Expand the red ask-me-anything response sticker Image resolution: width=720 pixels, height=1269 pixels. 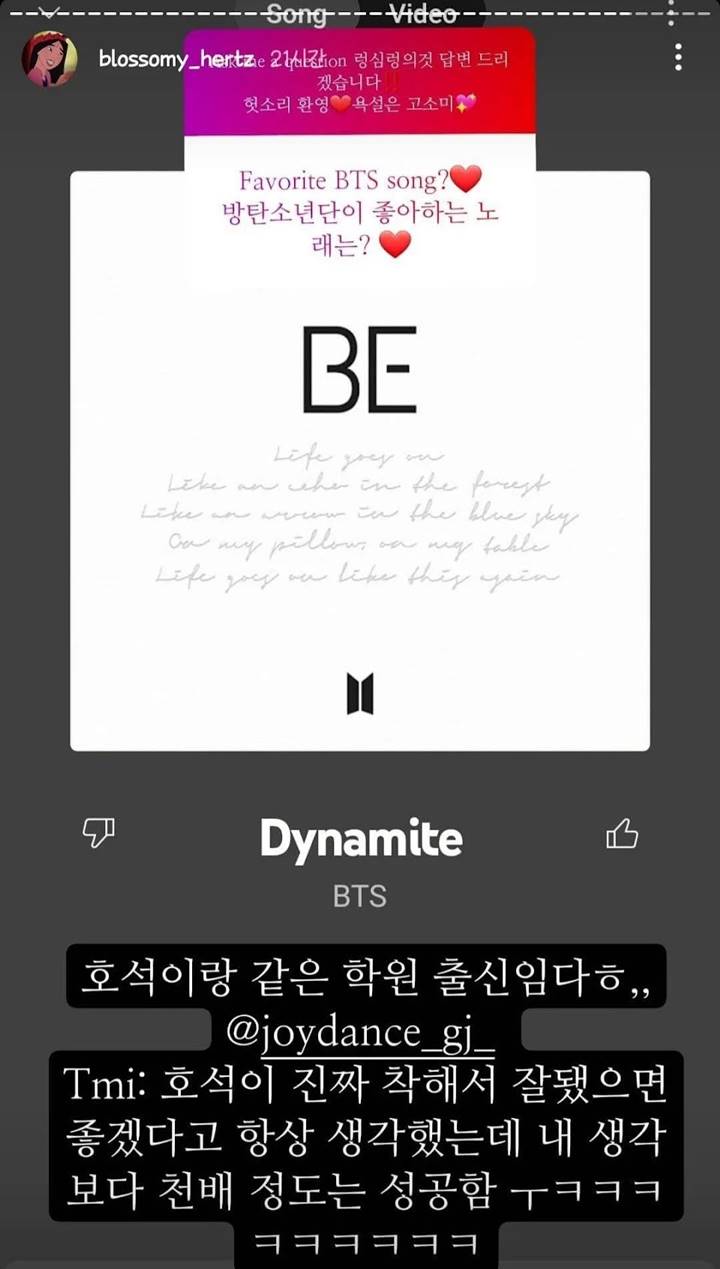pyautogui.click(x=364, y=85)
